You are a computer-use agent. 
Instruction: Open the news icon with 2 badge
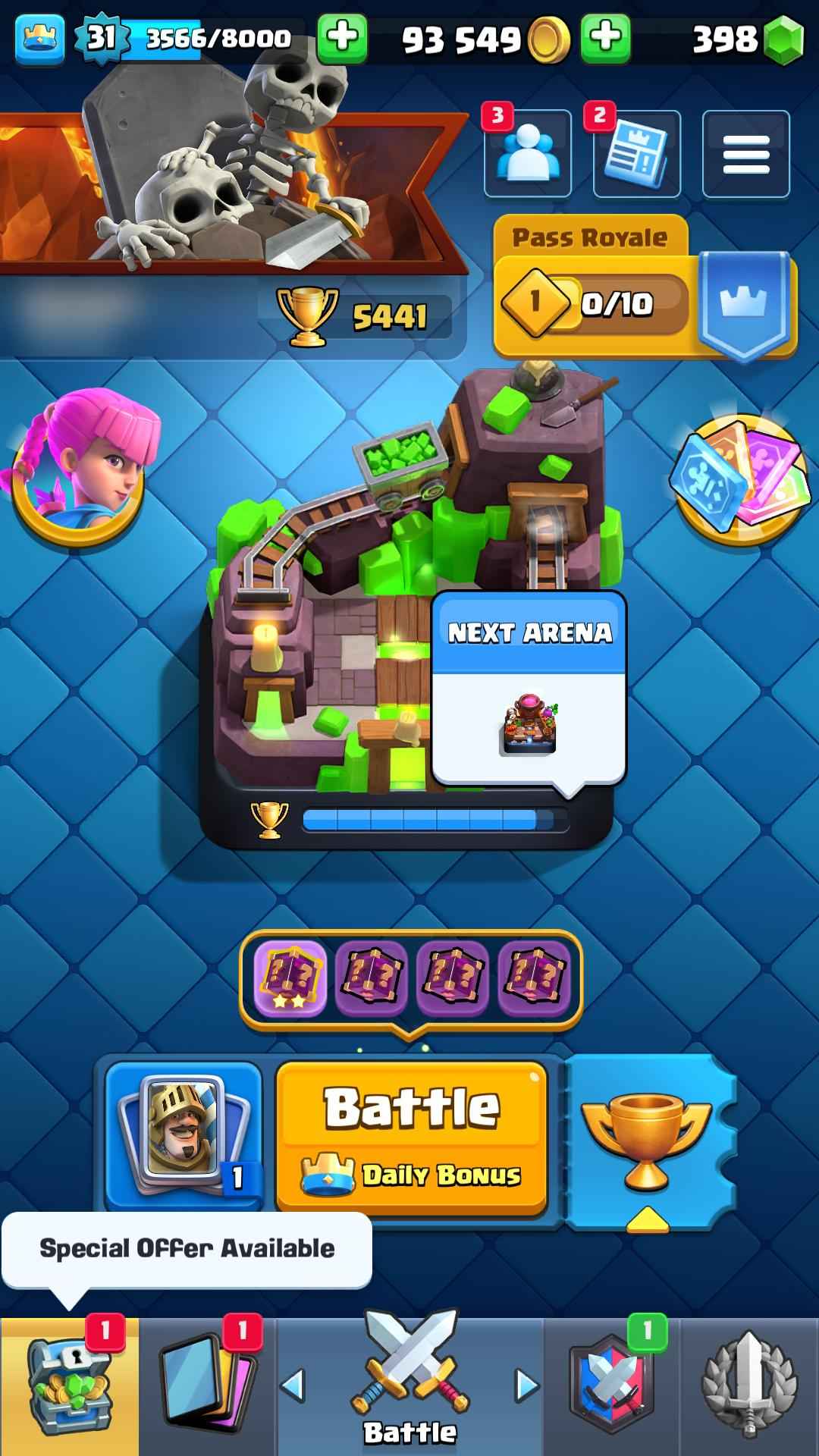click(x=637, y=154)
